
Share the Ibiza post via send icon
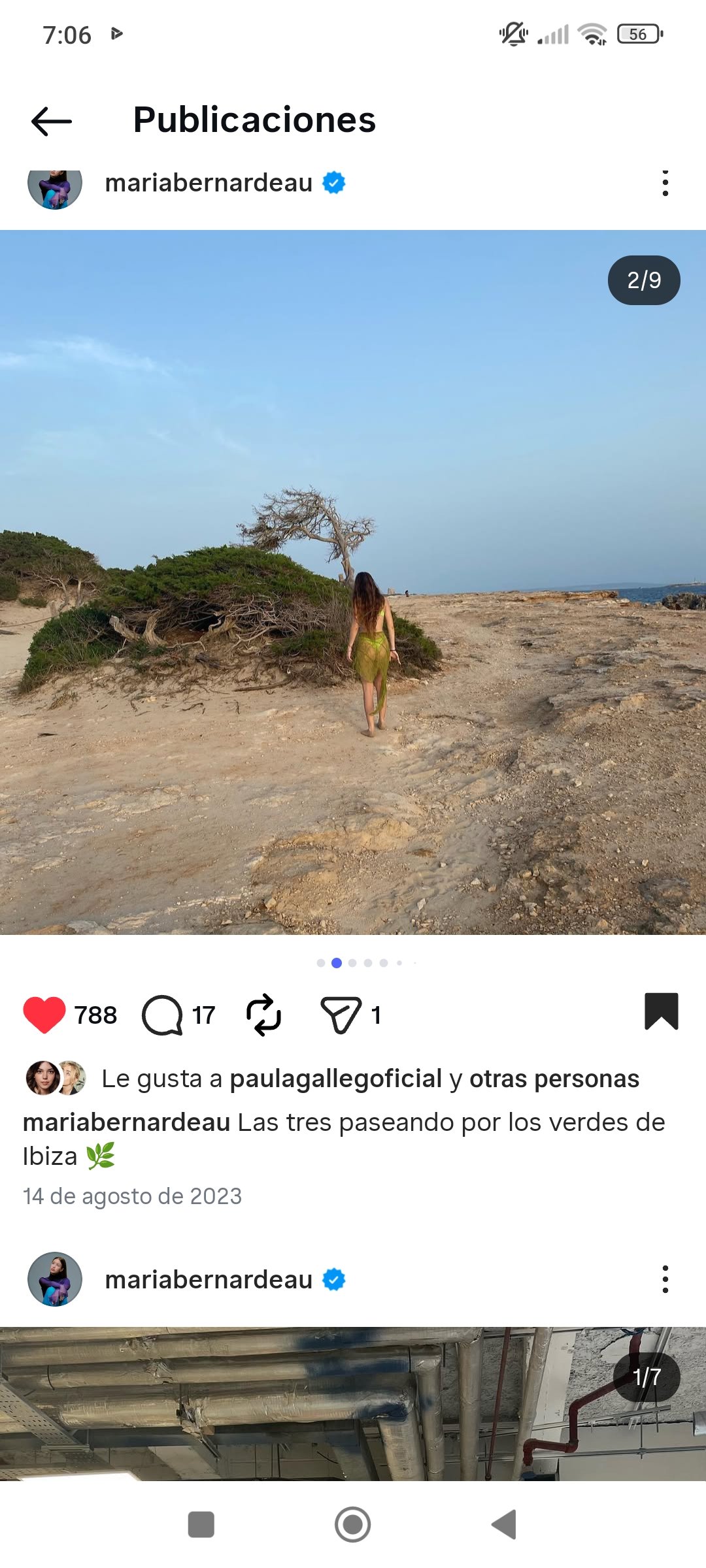341,1015
